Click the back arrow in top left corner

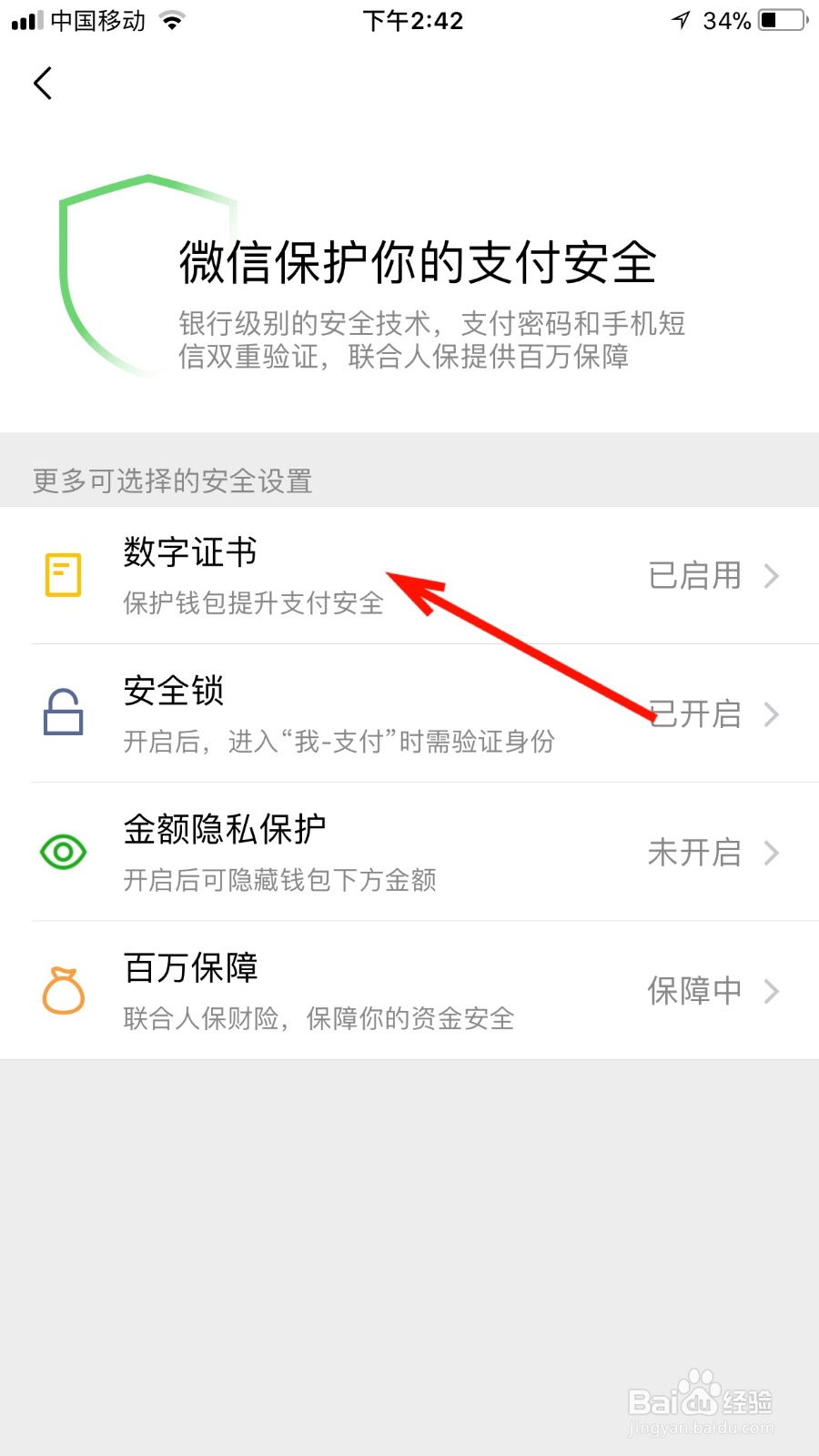point(43,82)
